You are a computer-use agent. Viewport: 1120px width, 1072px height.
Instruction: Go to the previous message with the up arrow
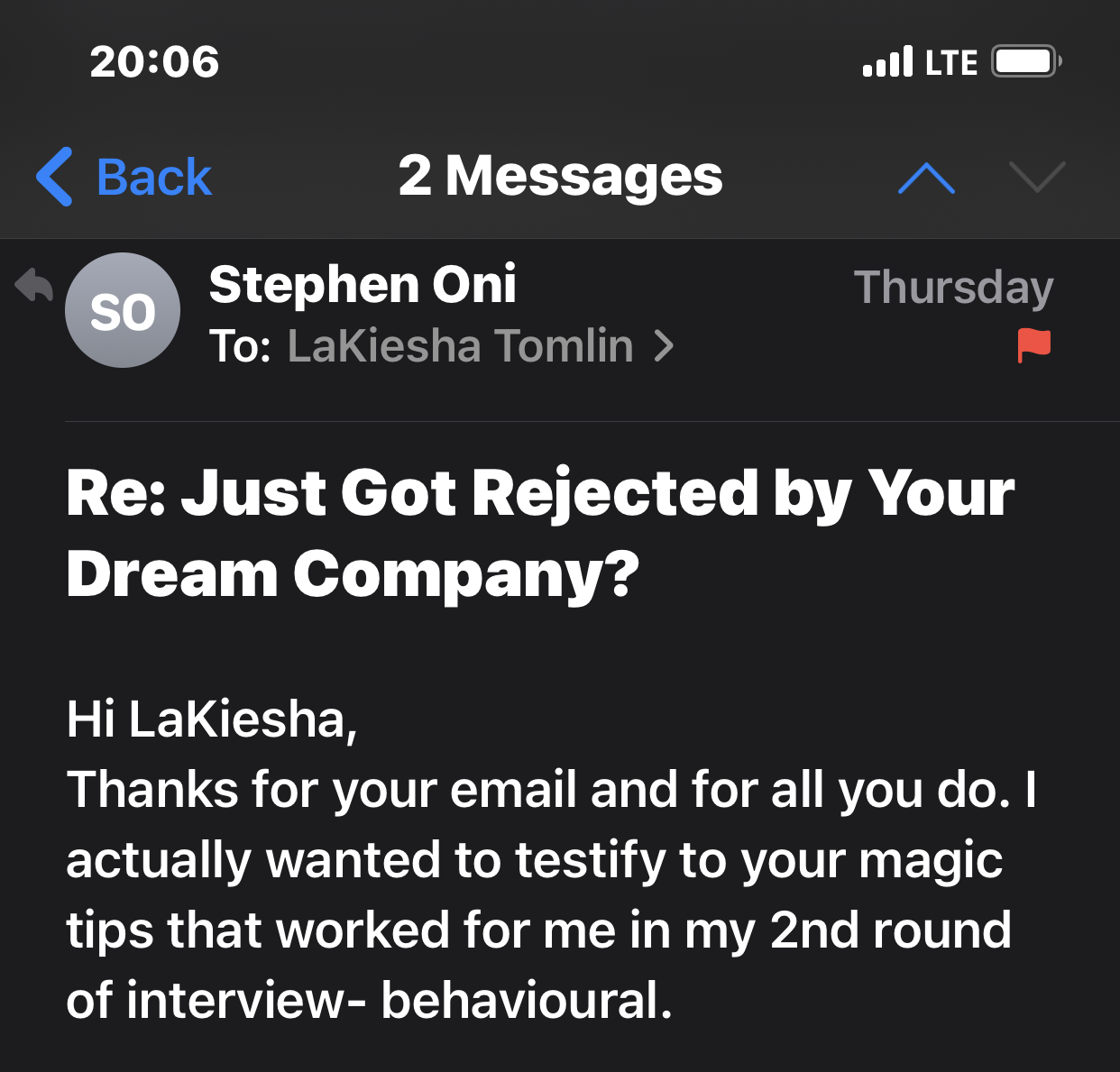tap(926, 178)
